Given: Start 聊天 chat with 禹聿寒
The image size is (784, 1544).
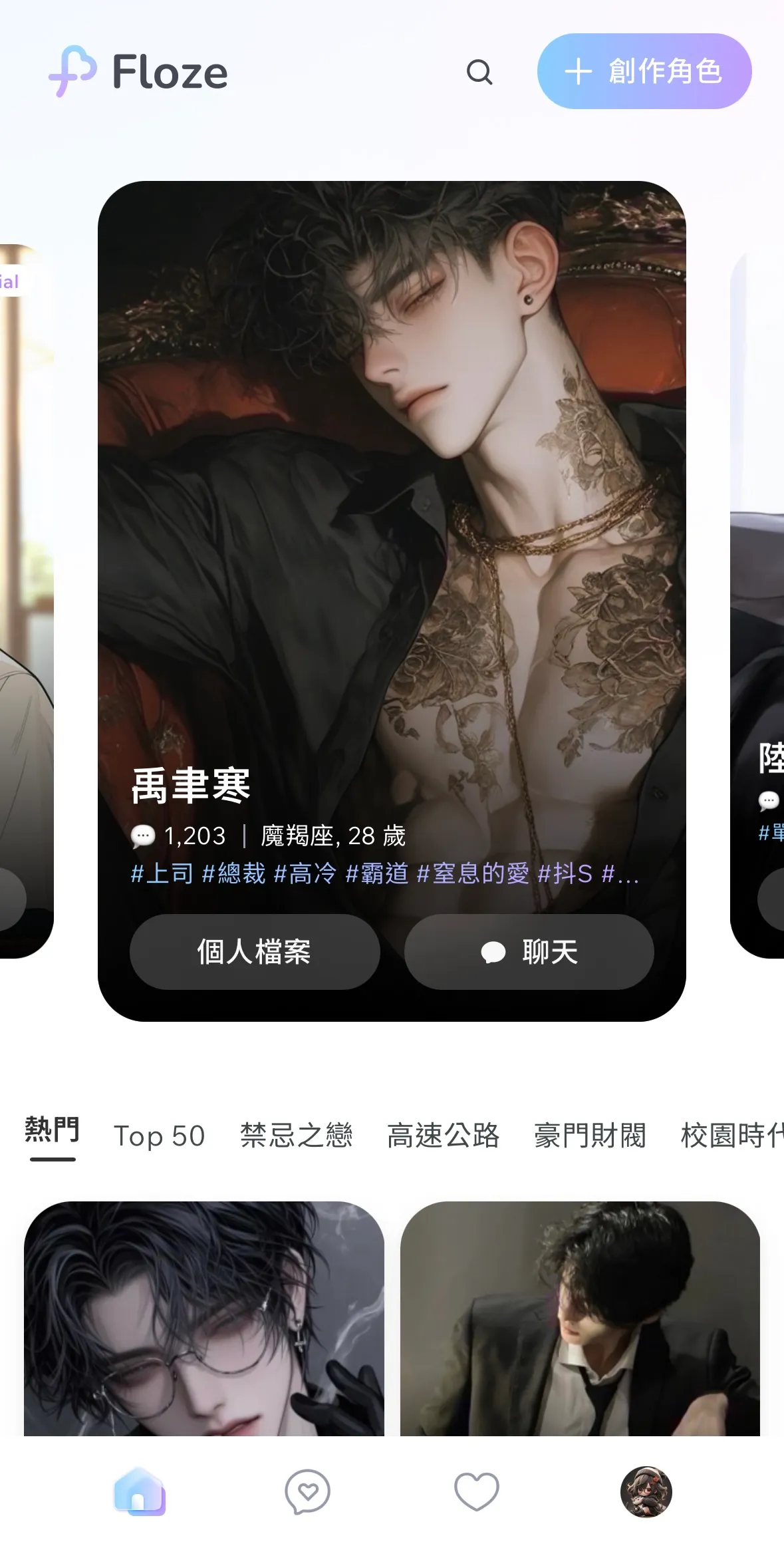Looking at the screenshot, I should tap(529, 952).
